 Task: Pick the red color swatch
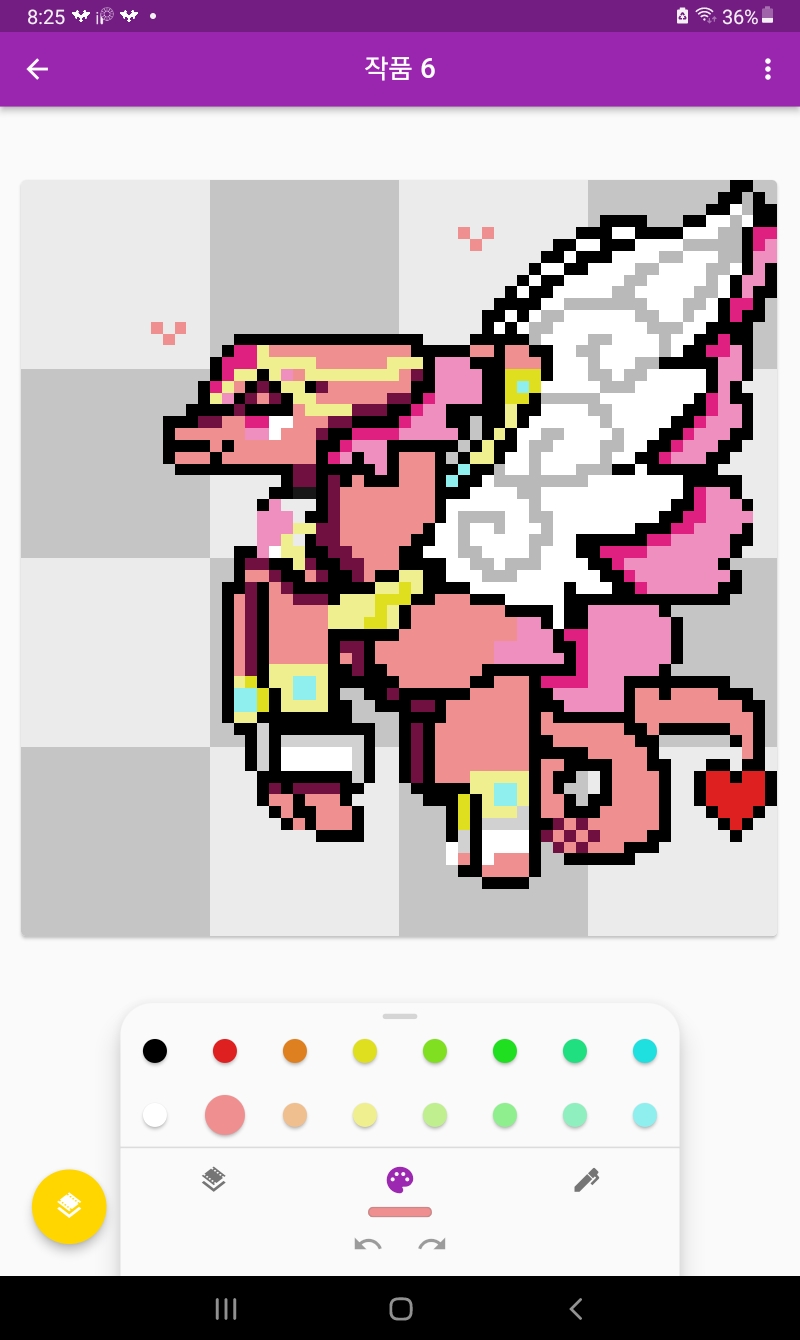coord(225,1051)
